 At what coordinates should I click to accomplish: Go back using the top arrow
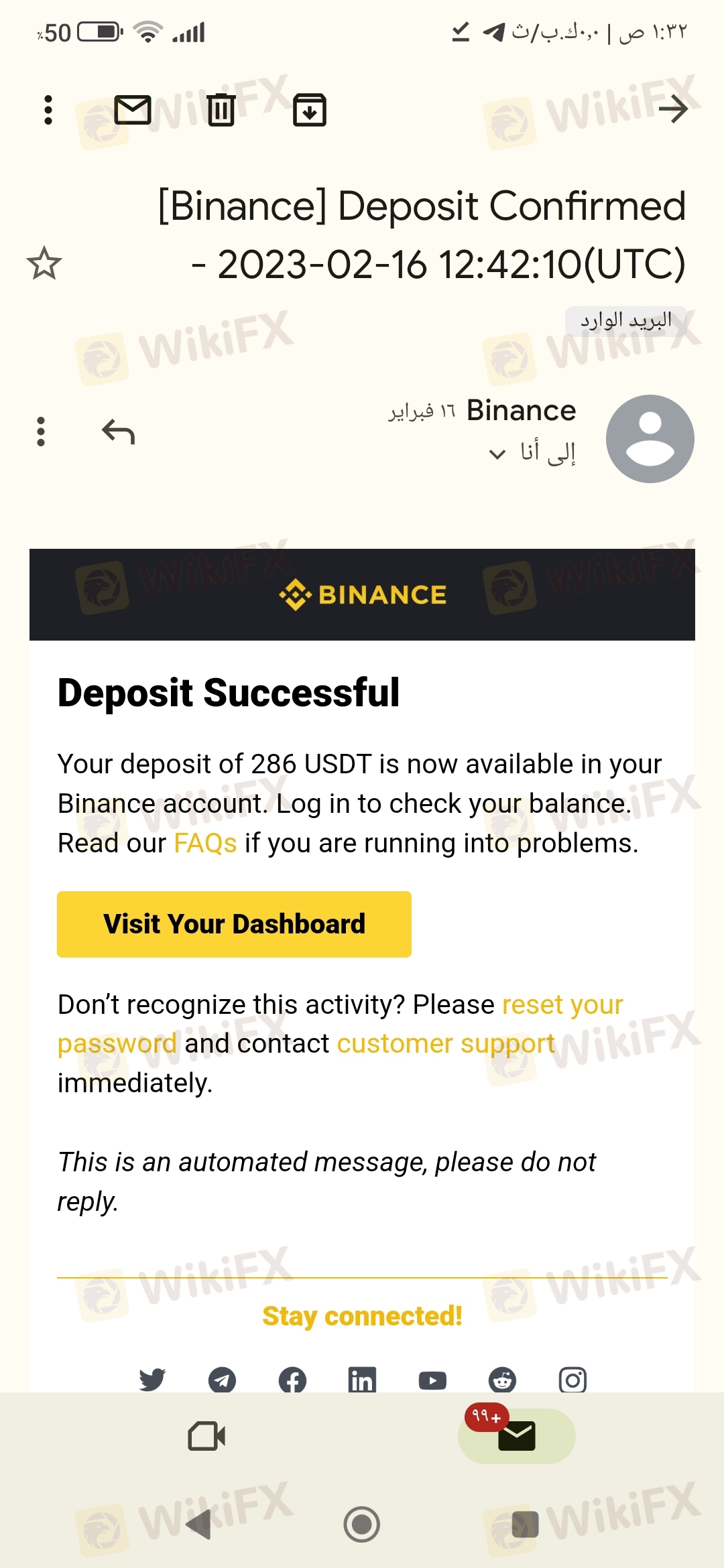[673, 109]
